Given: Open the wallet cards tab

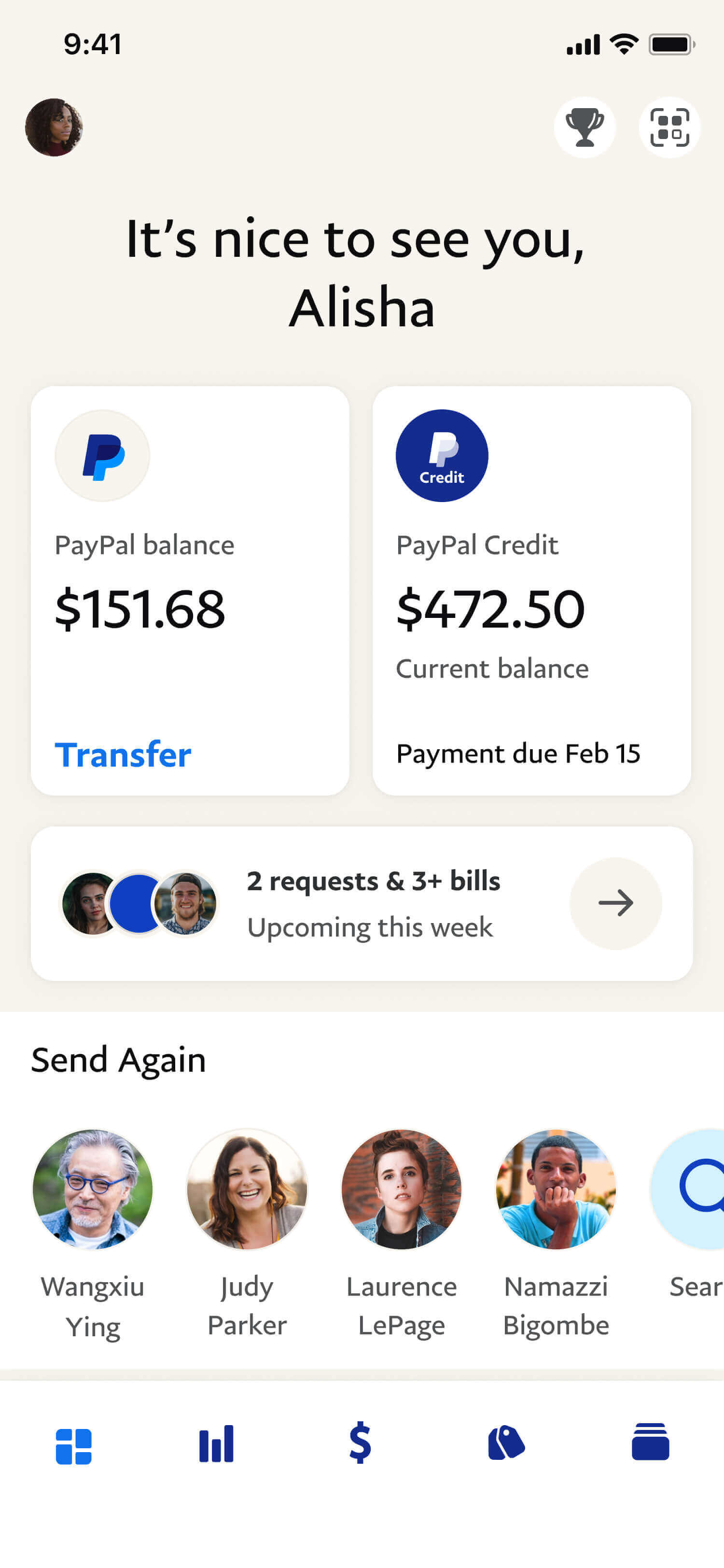Looking at the screenshot, I should tap(650, 1442).
